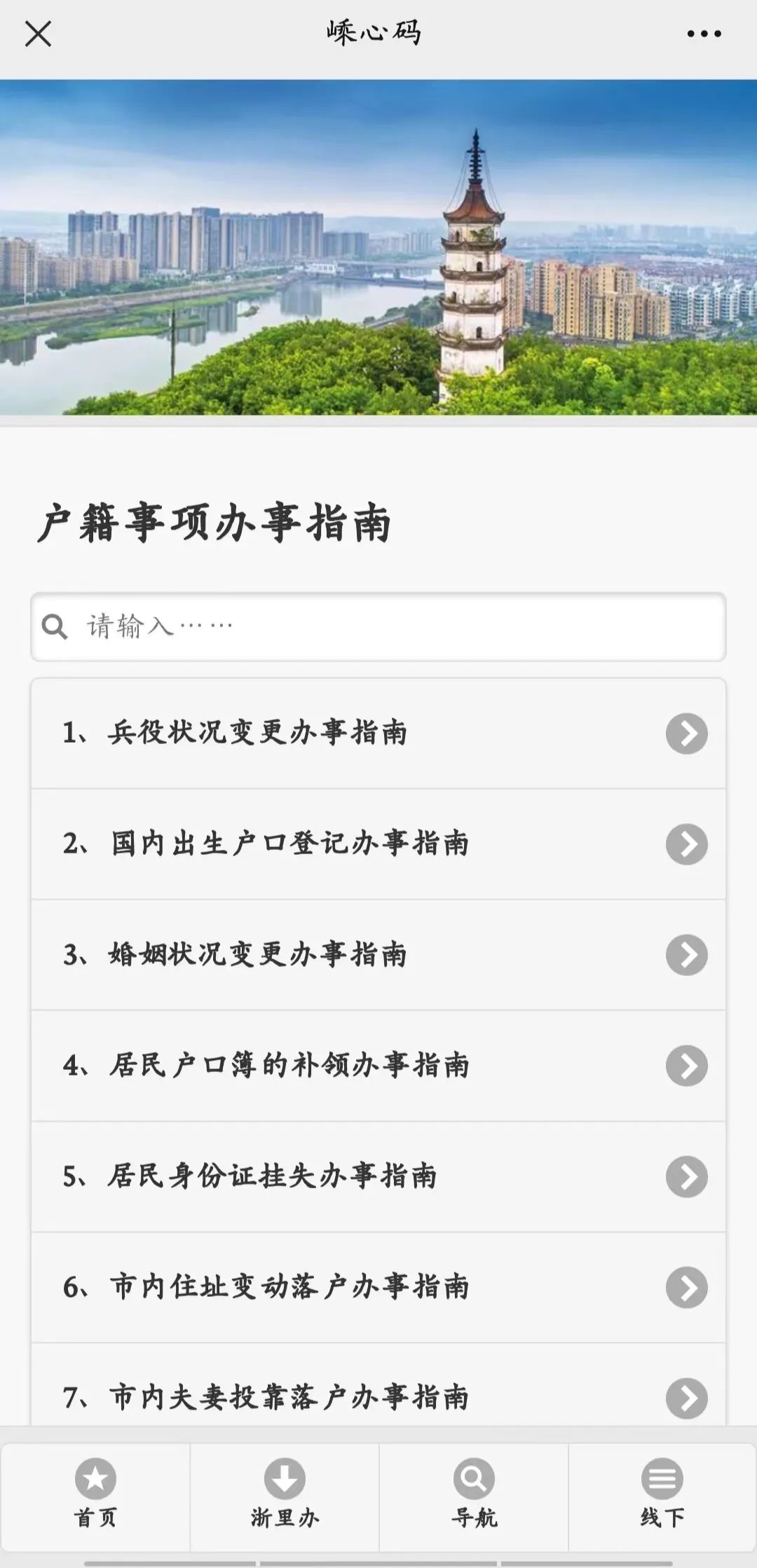
Task: Open the three-dot overflow menu
Action: 704,34
